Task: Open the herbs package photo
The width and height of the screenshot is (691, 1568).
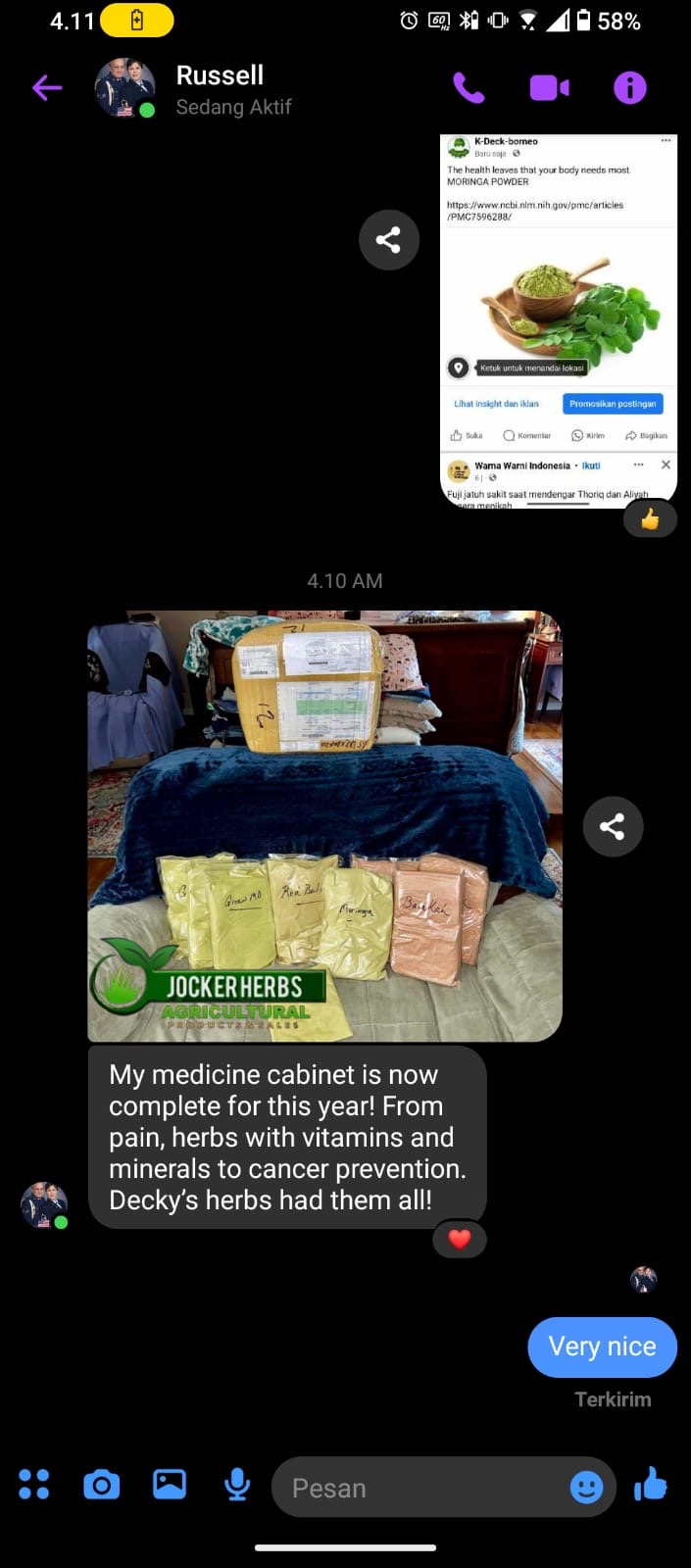Action: coord(324,825)
